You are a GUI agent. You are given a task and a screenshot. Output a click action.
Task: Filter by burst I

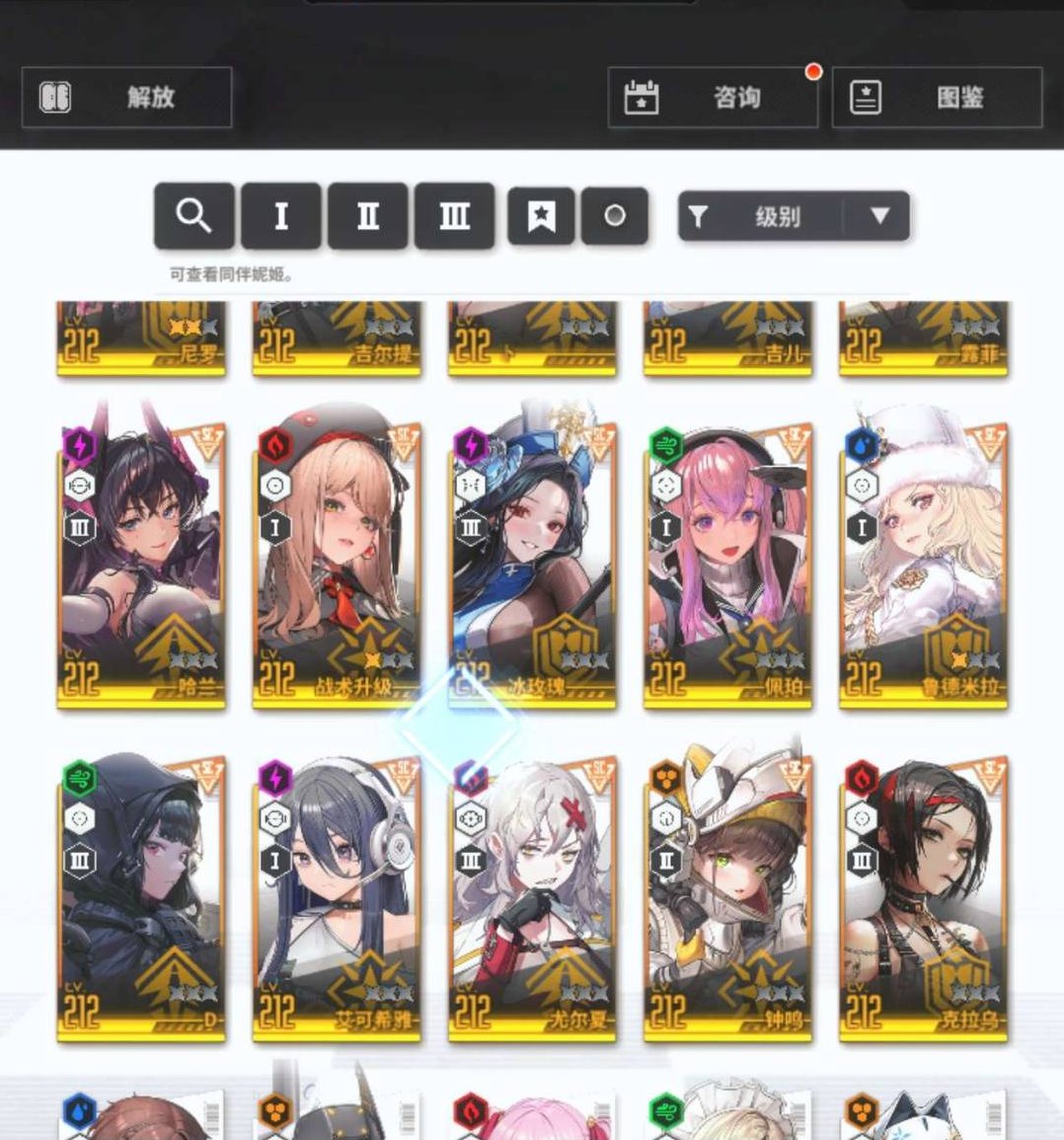(281, 215)
